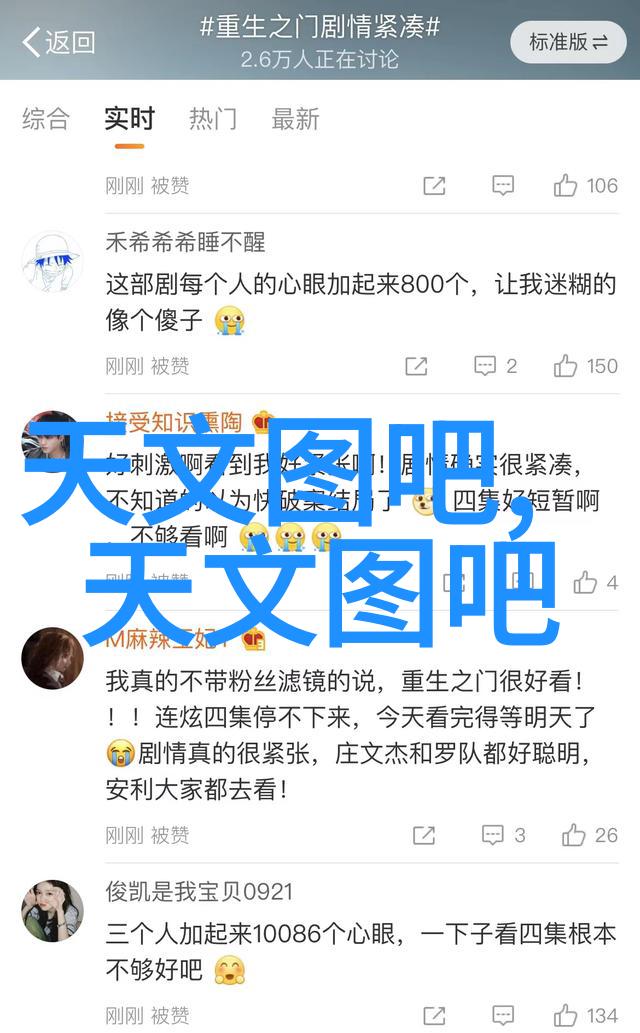Open comments on the 庄文杰和罗队 post
640x1033 pixels.
tap(503, 835)
